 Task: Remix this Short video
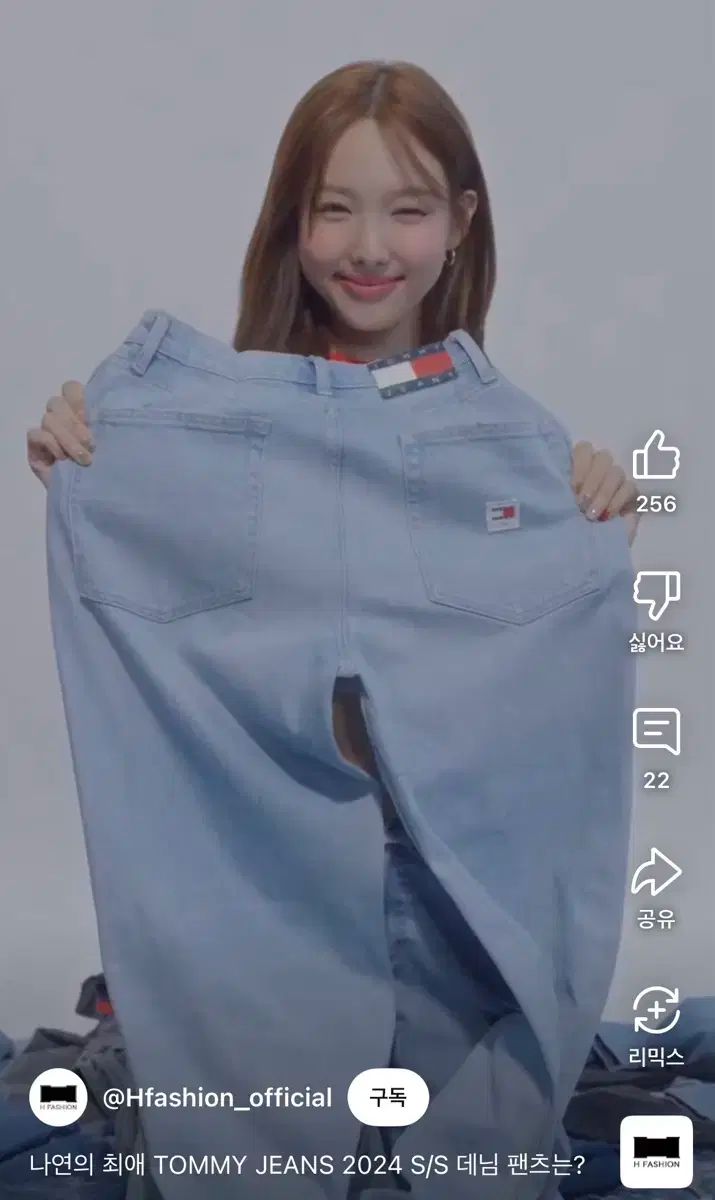[656, 1011]
